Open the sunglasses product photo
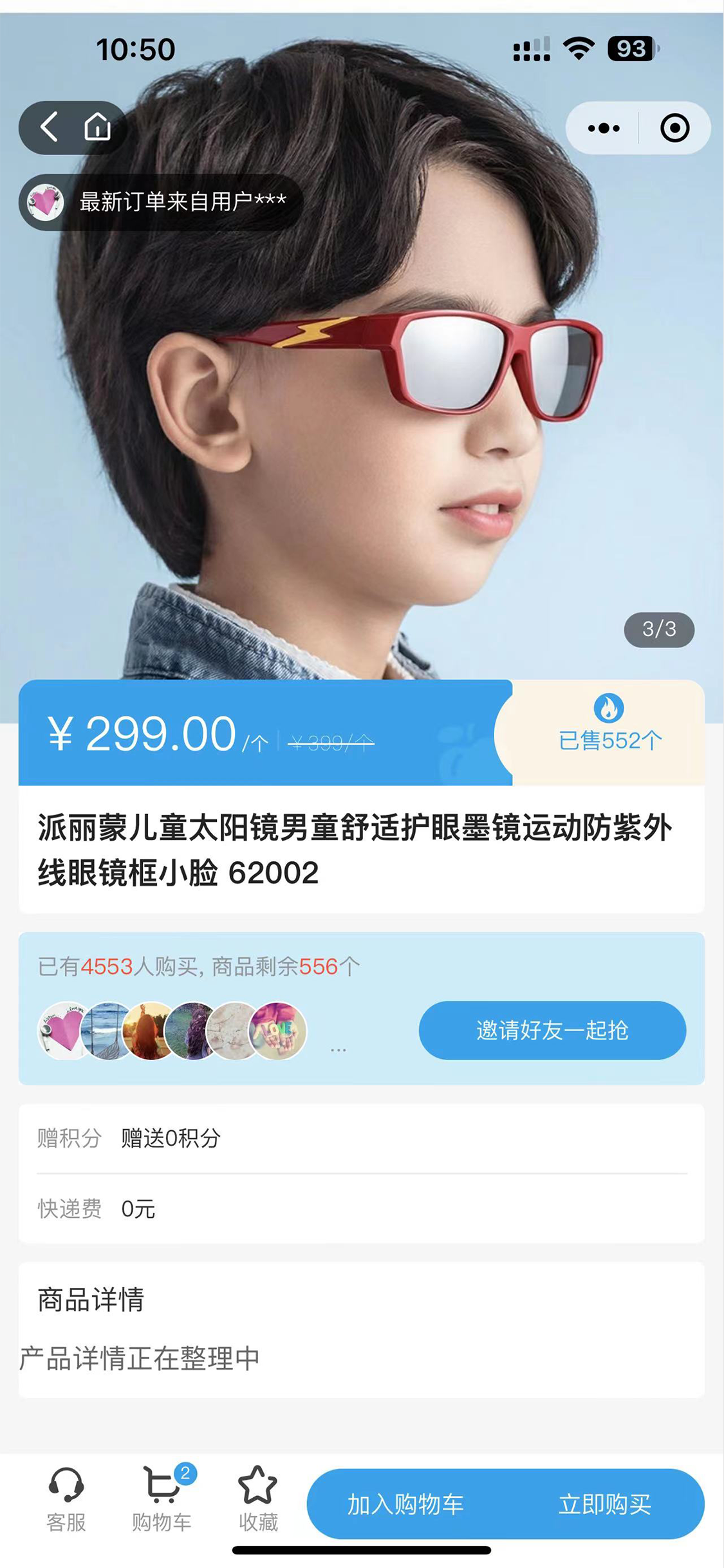 click(362, 360)
